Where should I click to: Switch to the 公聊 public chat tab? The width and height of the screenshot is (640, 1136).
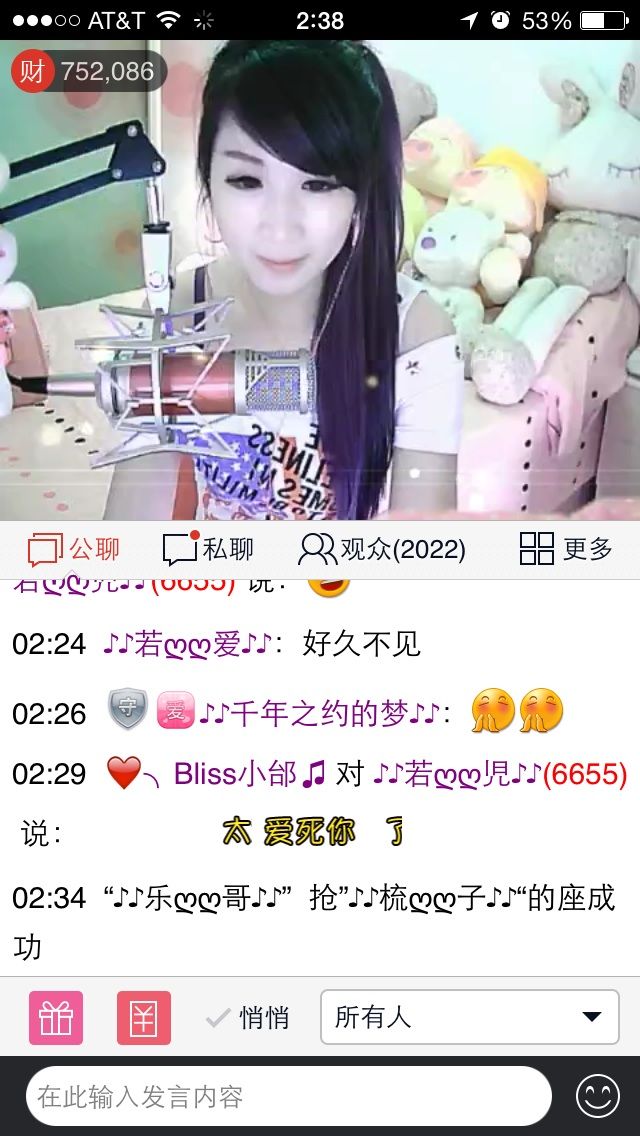coord(75,549)
